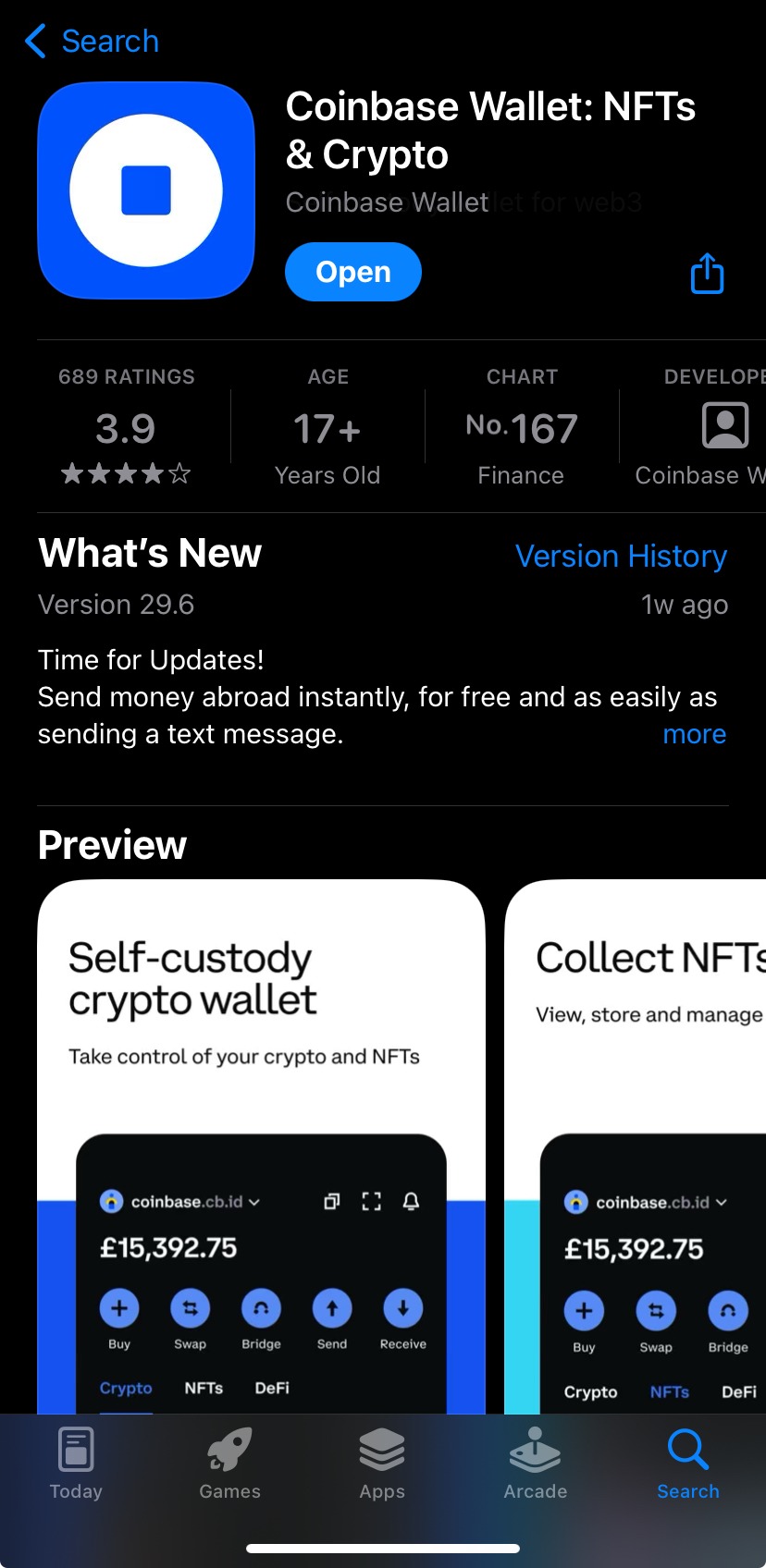The width and height of the screenshot is (766, 1568).
Task: Switch to the Games tab
Action: click(x=229, y=1464)
